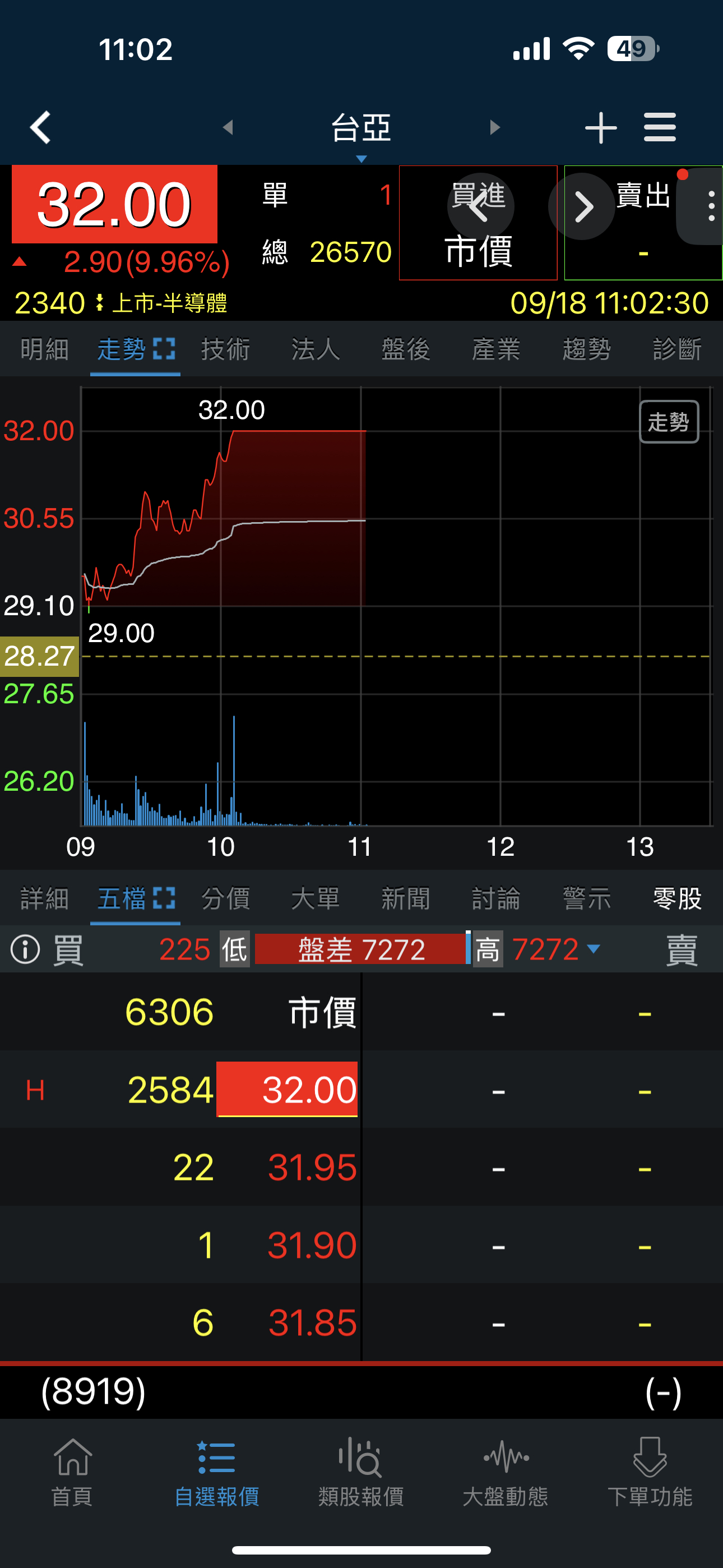The image size is (723, 1568).
Task: Open the 新聞 tab
Action: 406,898
